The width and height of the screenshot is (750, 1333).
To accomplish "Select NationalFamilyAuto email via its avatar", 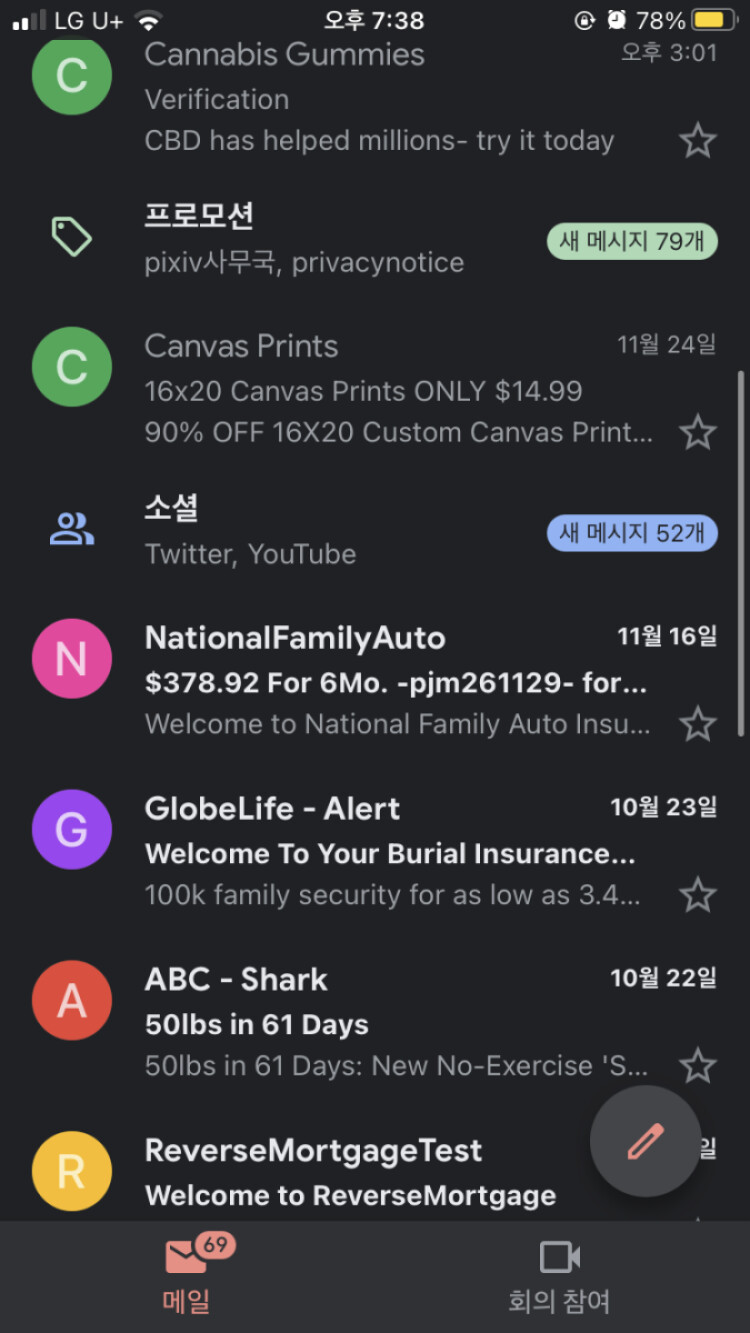I will click(71, 659).
